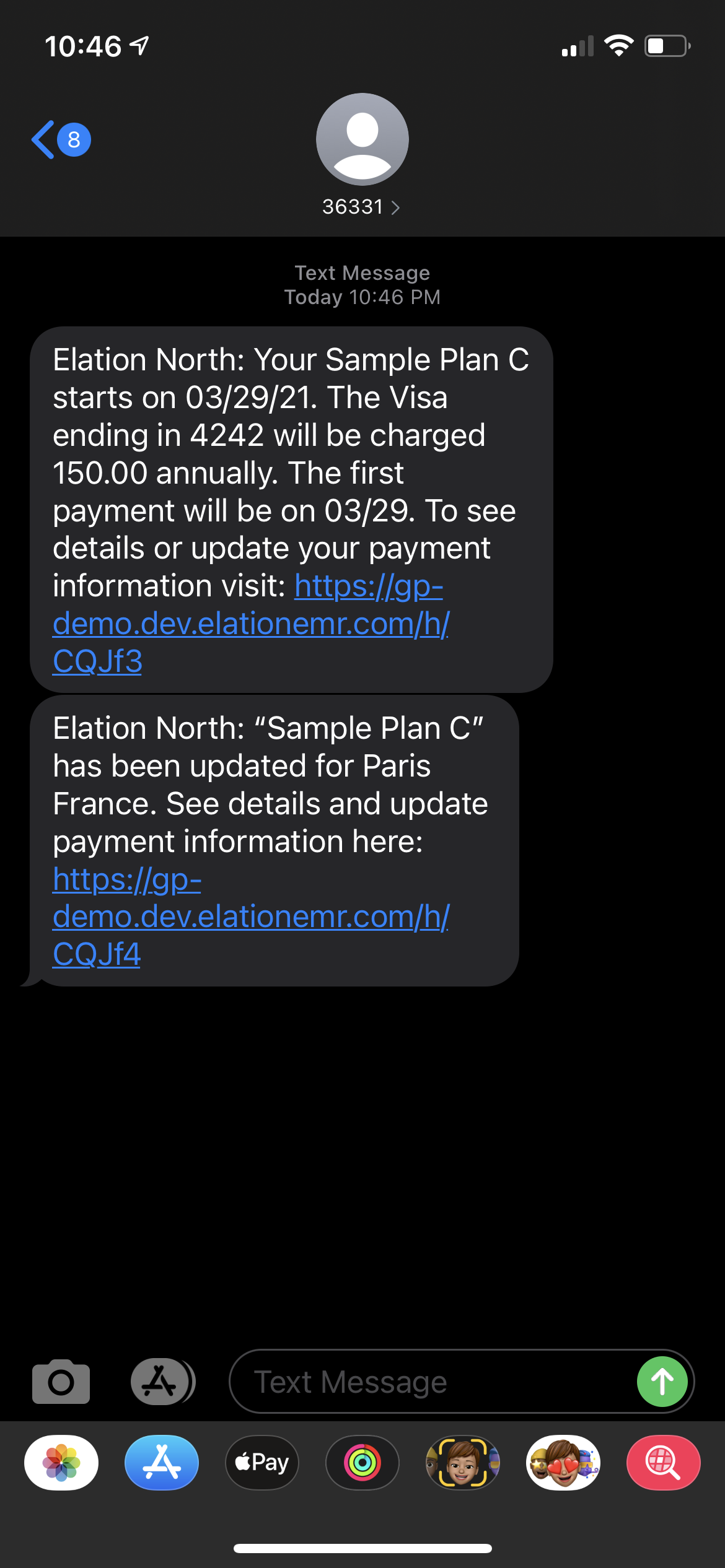
Task: Open the #images search icon
Action: point(663,1462)
